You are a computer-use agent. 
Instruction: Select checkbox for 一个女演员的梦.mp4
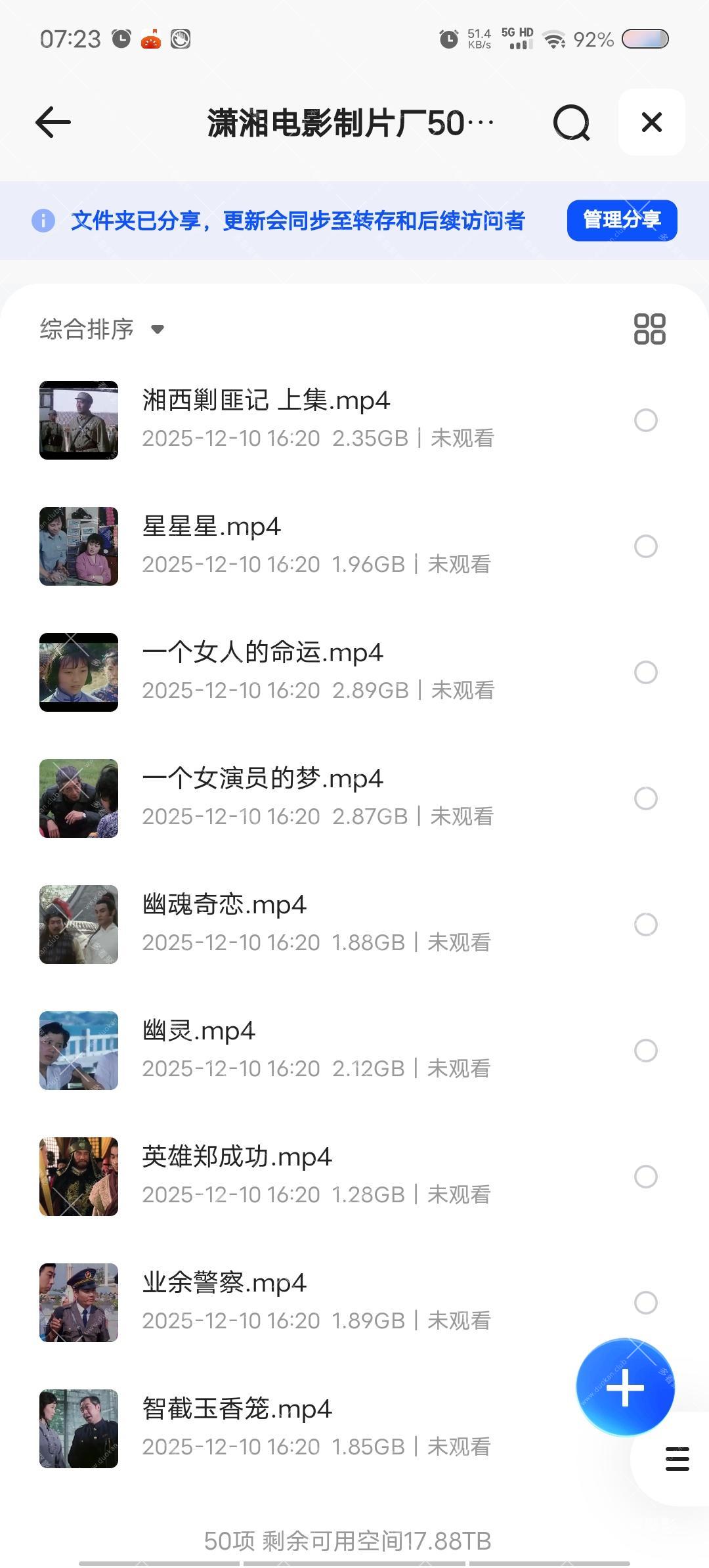[646, 798]
